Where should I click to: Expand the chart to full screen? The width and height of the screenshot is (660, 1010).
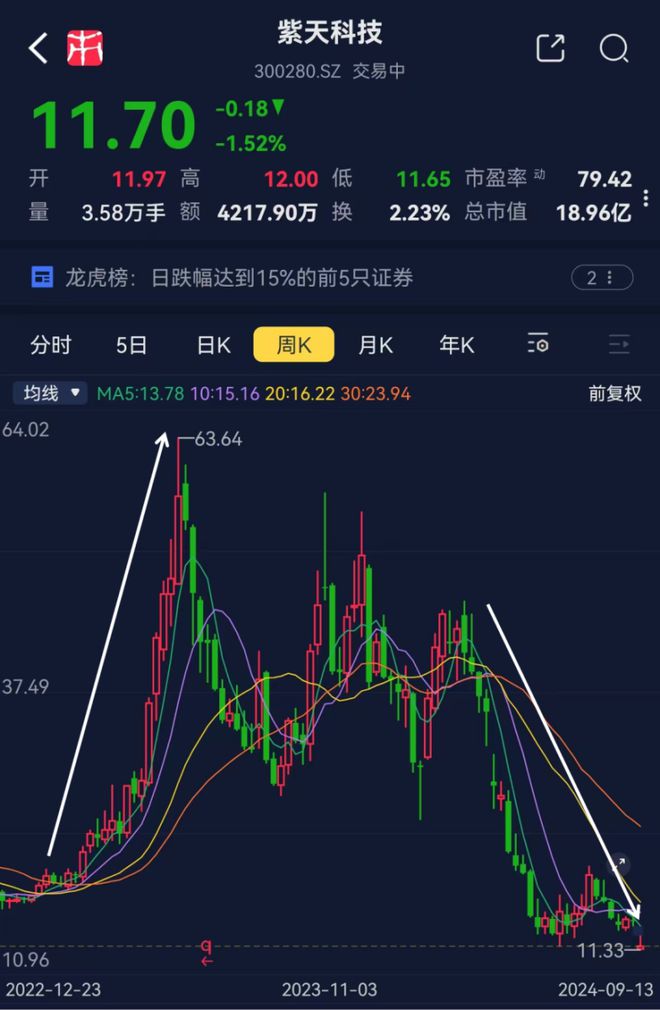619,863
